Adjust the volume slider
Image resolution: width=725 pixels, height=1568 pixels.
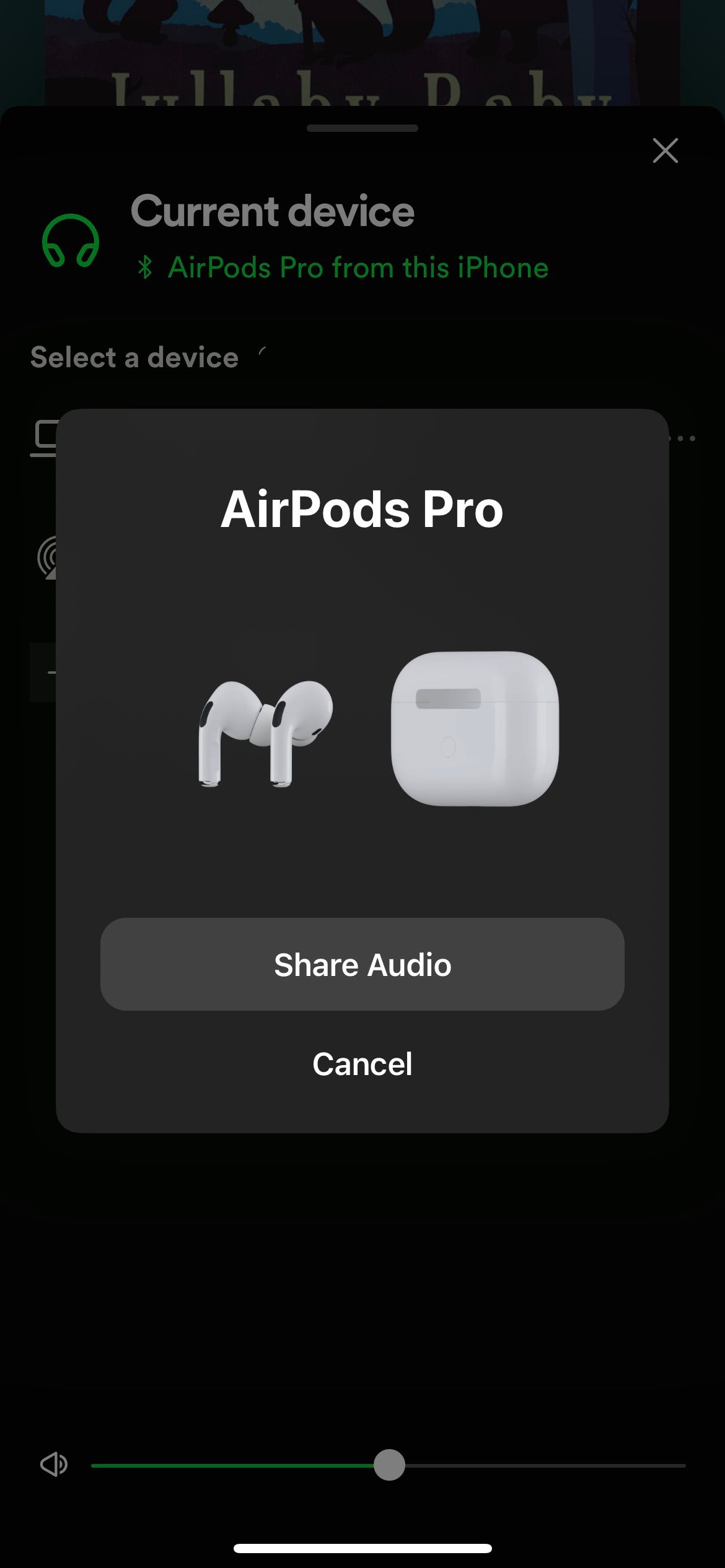point(389,1465)
